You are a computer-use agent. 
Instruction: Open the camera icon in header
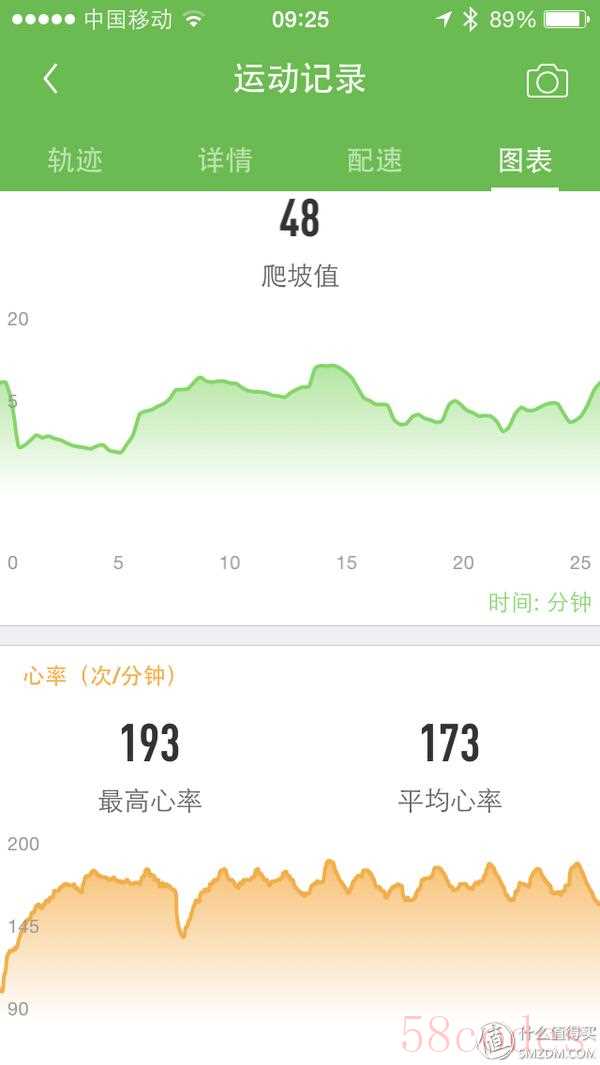click(x=547, y=81)
